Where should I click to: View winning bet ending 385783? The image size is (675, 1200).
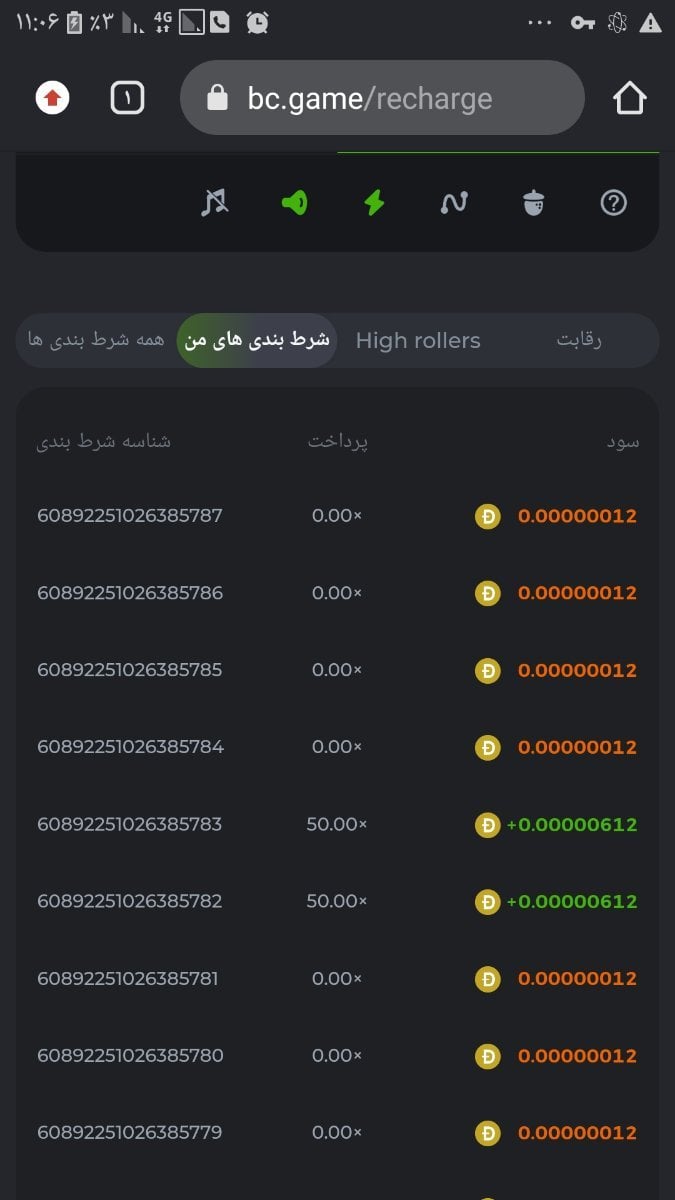coord(130,824)
